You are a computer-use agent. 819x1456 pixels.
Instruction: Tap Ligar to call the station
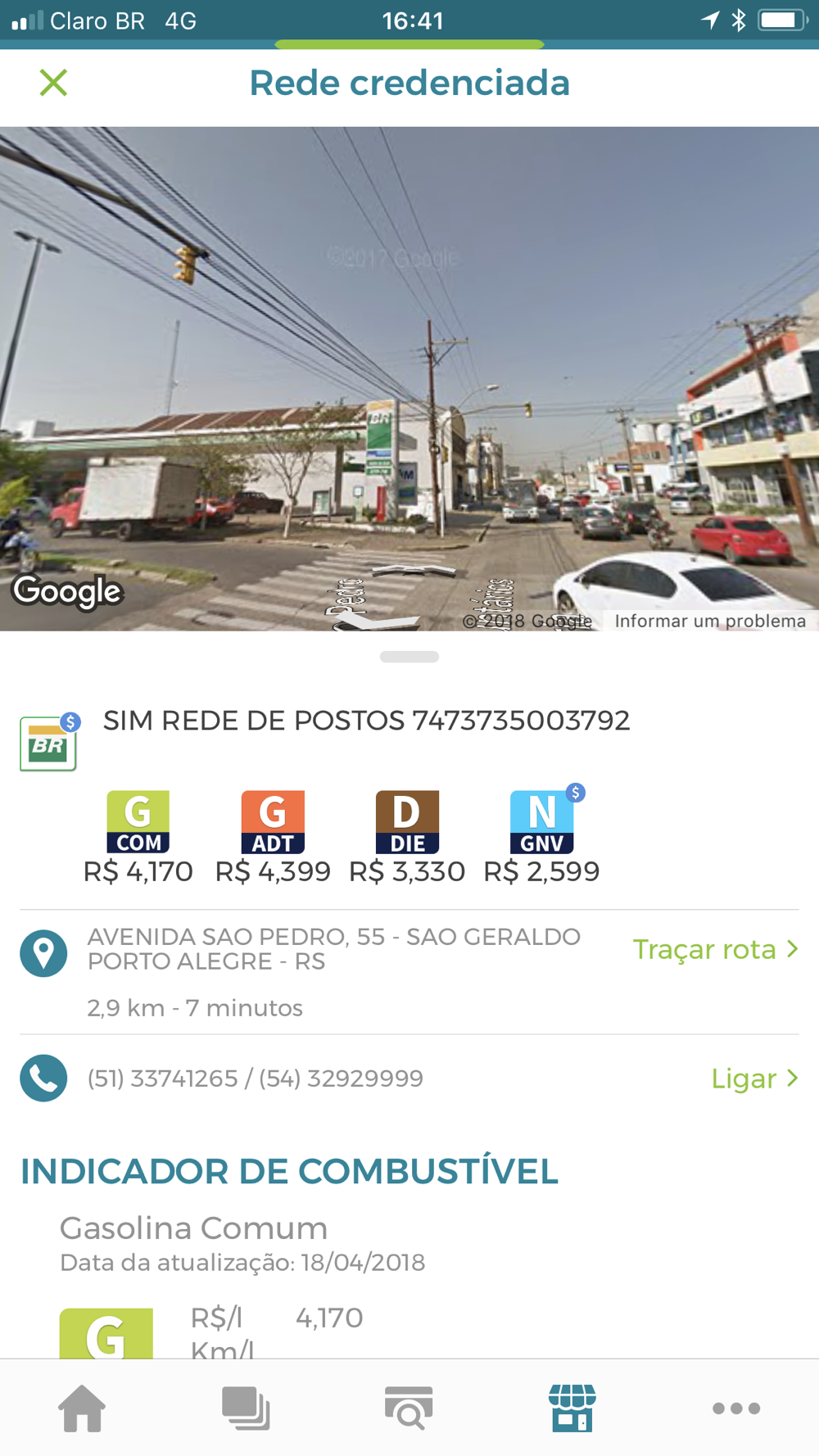tap(753, 1078)
